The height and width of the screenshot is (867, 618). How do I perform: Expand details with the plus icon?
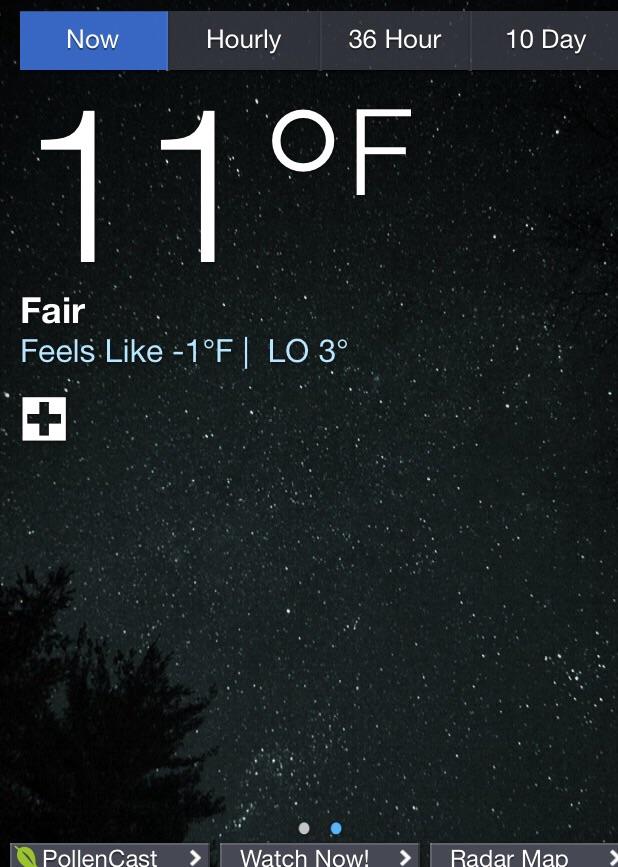click(44, 419)
